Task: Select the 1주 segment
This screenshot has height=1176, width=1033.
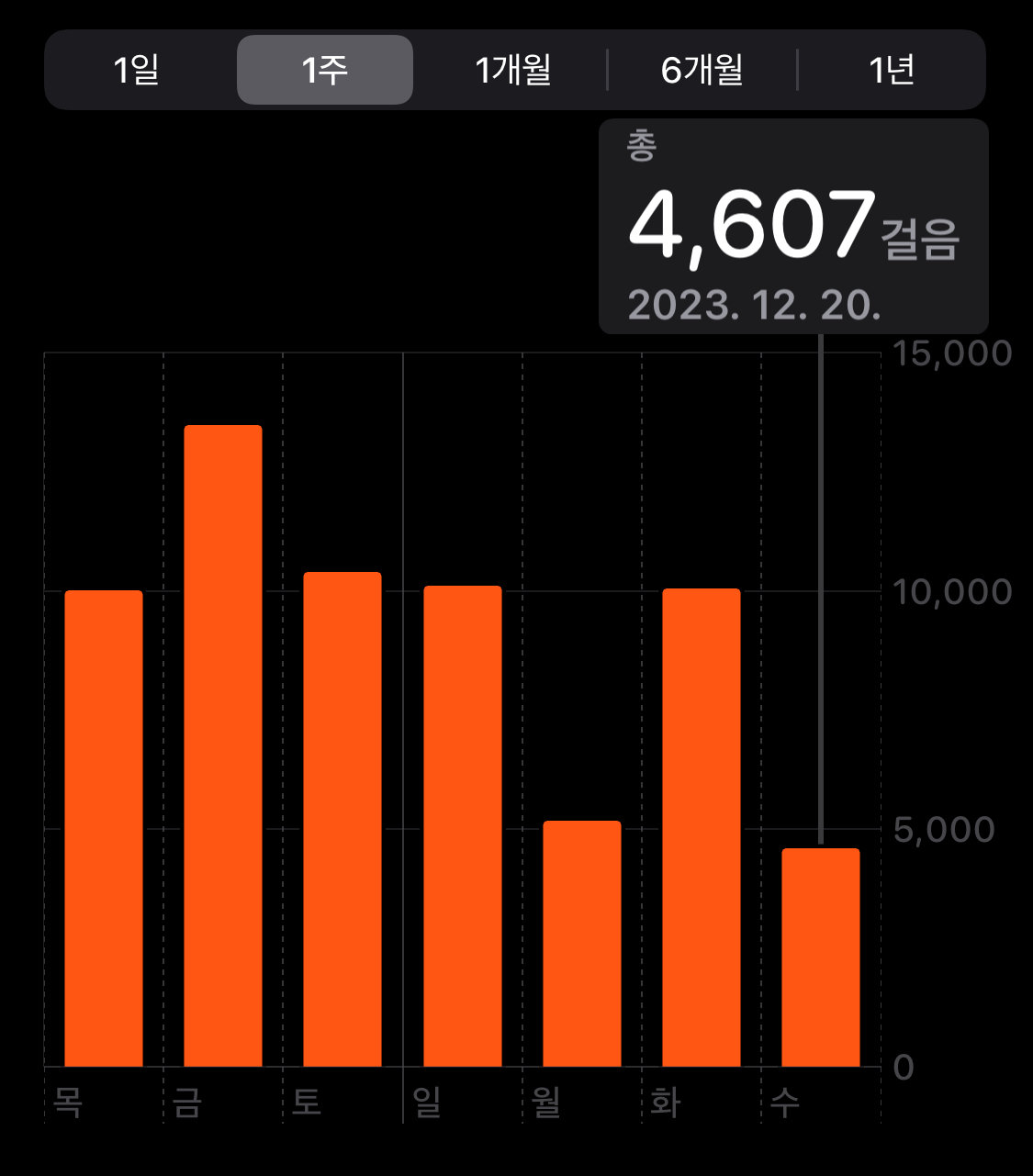Action: (325, 70)
